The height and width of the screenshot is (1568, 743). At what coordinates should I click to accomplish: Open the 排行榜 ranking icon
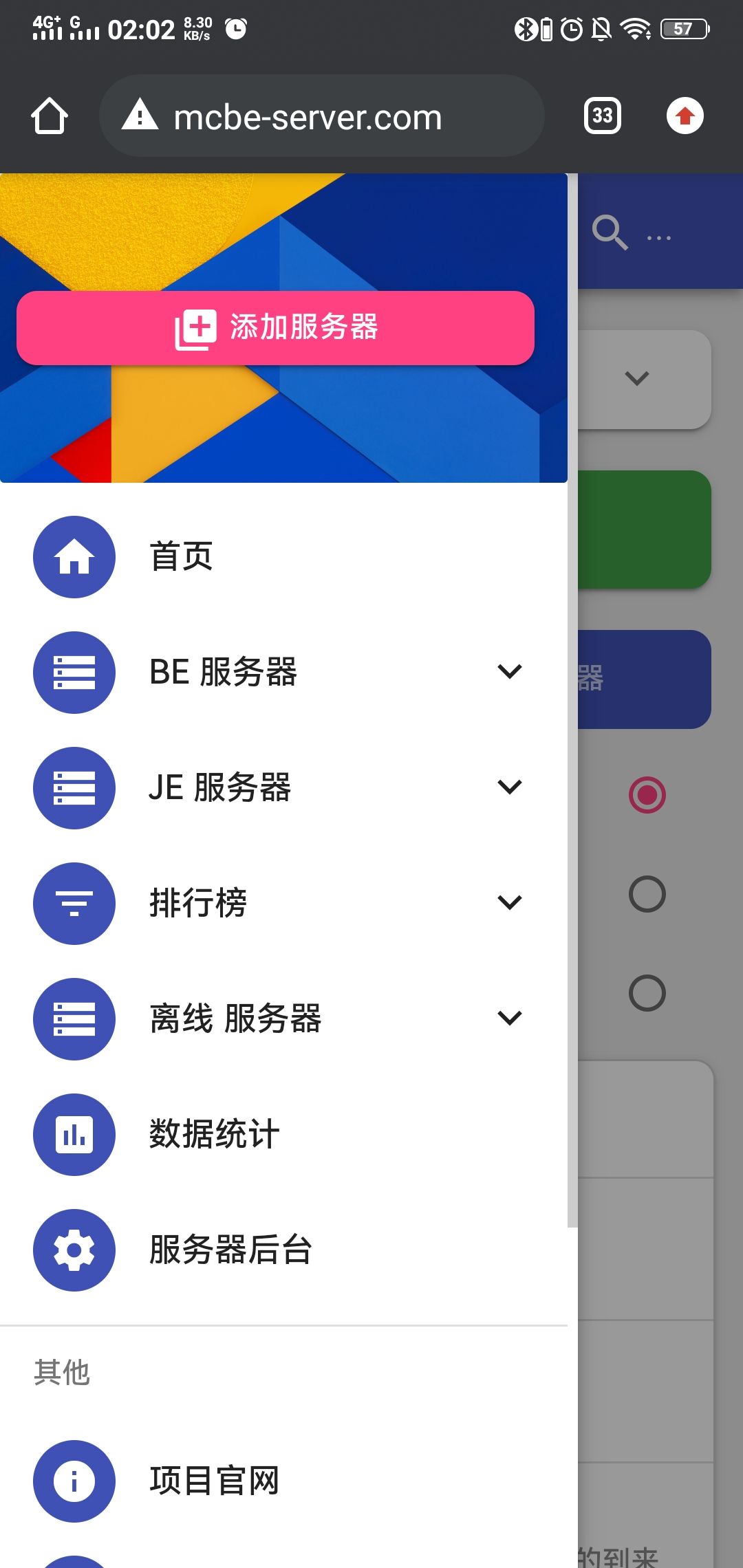pos(74,904)
